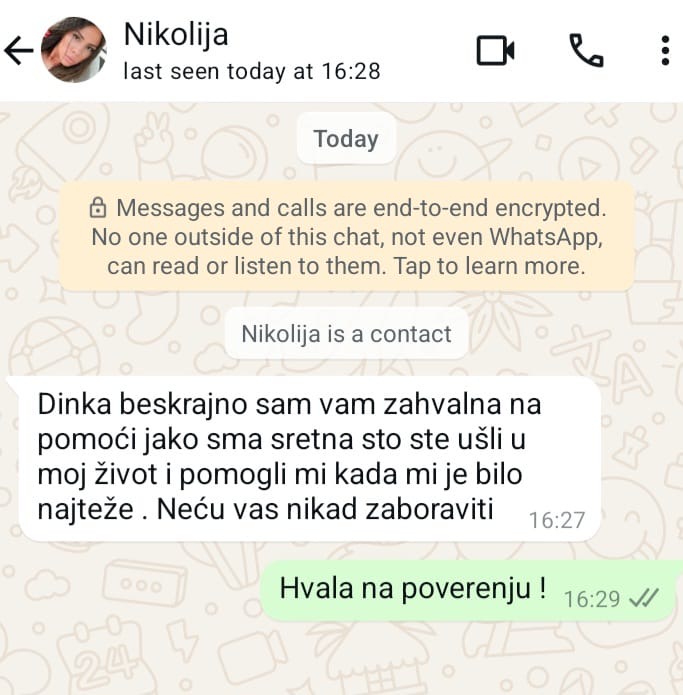The height and width of the screenshot is (695, 683).
Task: Start a voice call with Nikolija
Action: (586, 50)
